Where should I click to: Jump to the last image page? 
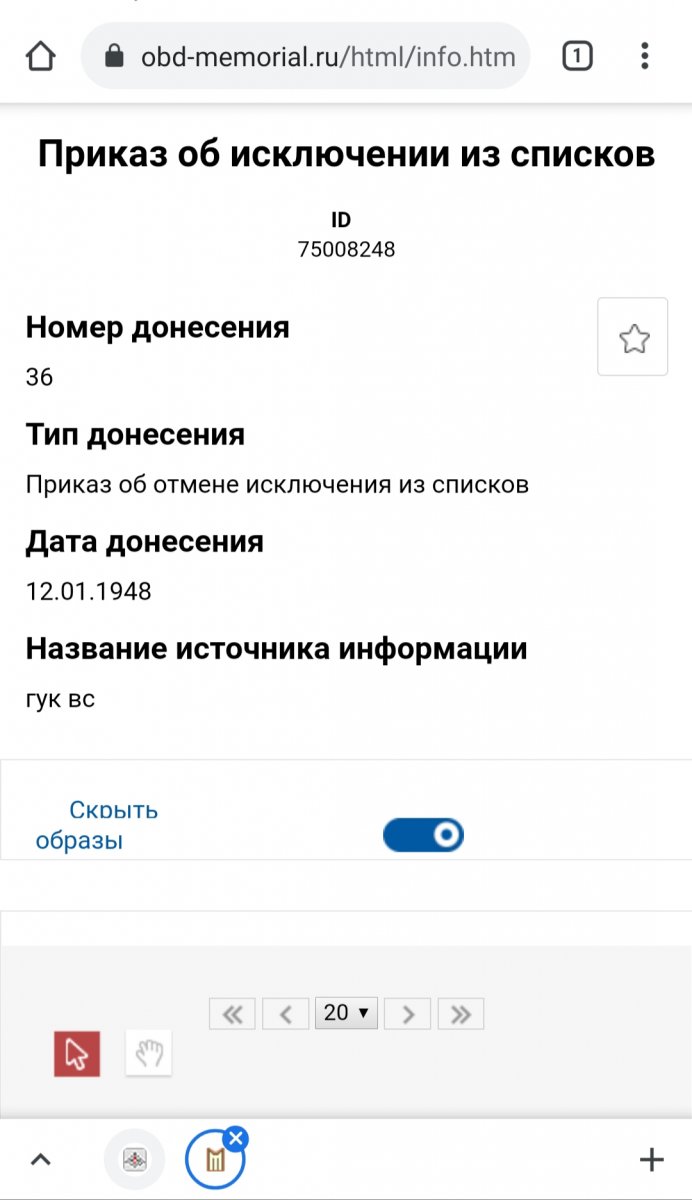tap(461, 1014)
